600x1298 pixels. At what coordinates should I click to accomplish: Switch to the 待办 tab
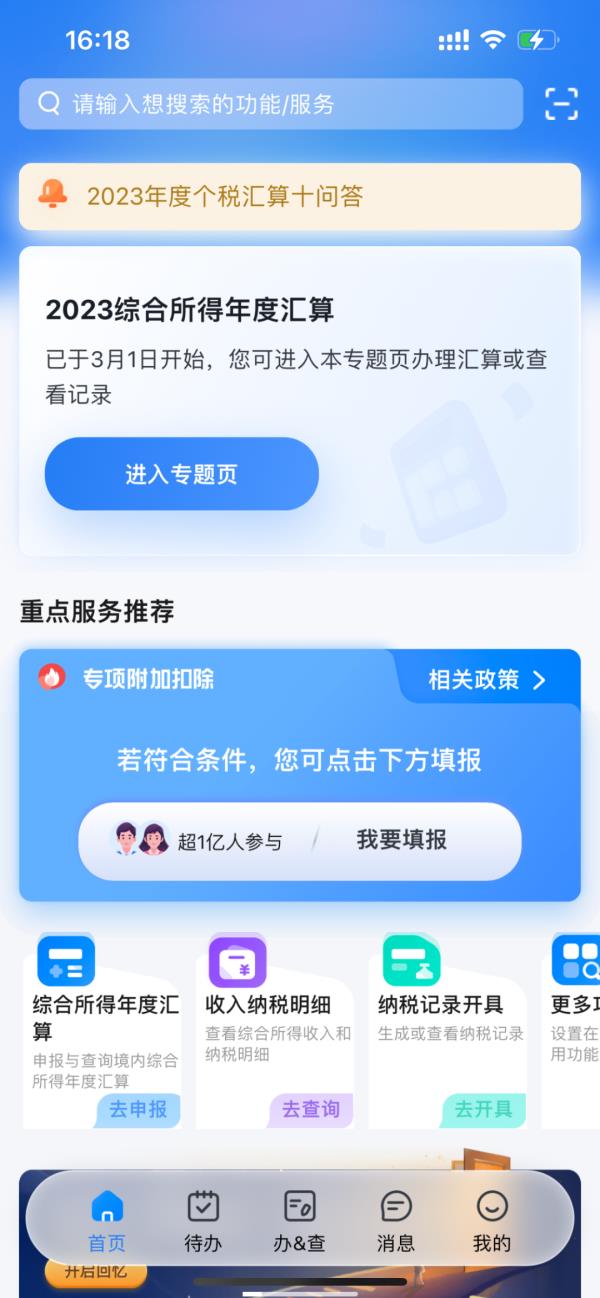point(203,1221)
